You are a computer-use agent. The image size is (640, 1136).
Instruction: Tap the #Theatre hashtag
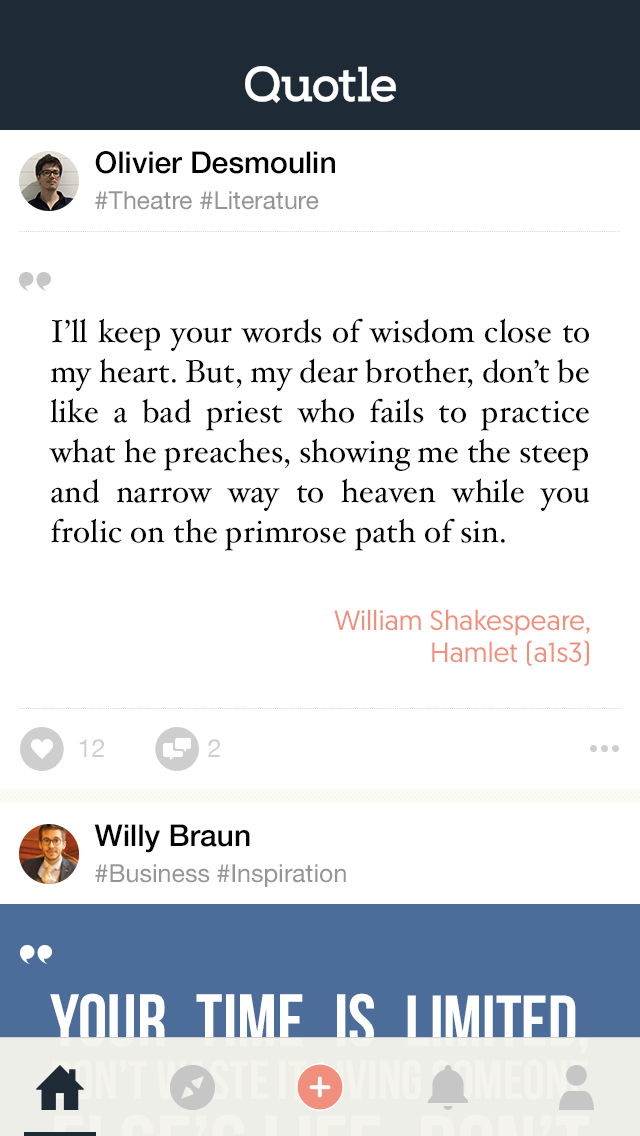point(143,201)
